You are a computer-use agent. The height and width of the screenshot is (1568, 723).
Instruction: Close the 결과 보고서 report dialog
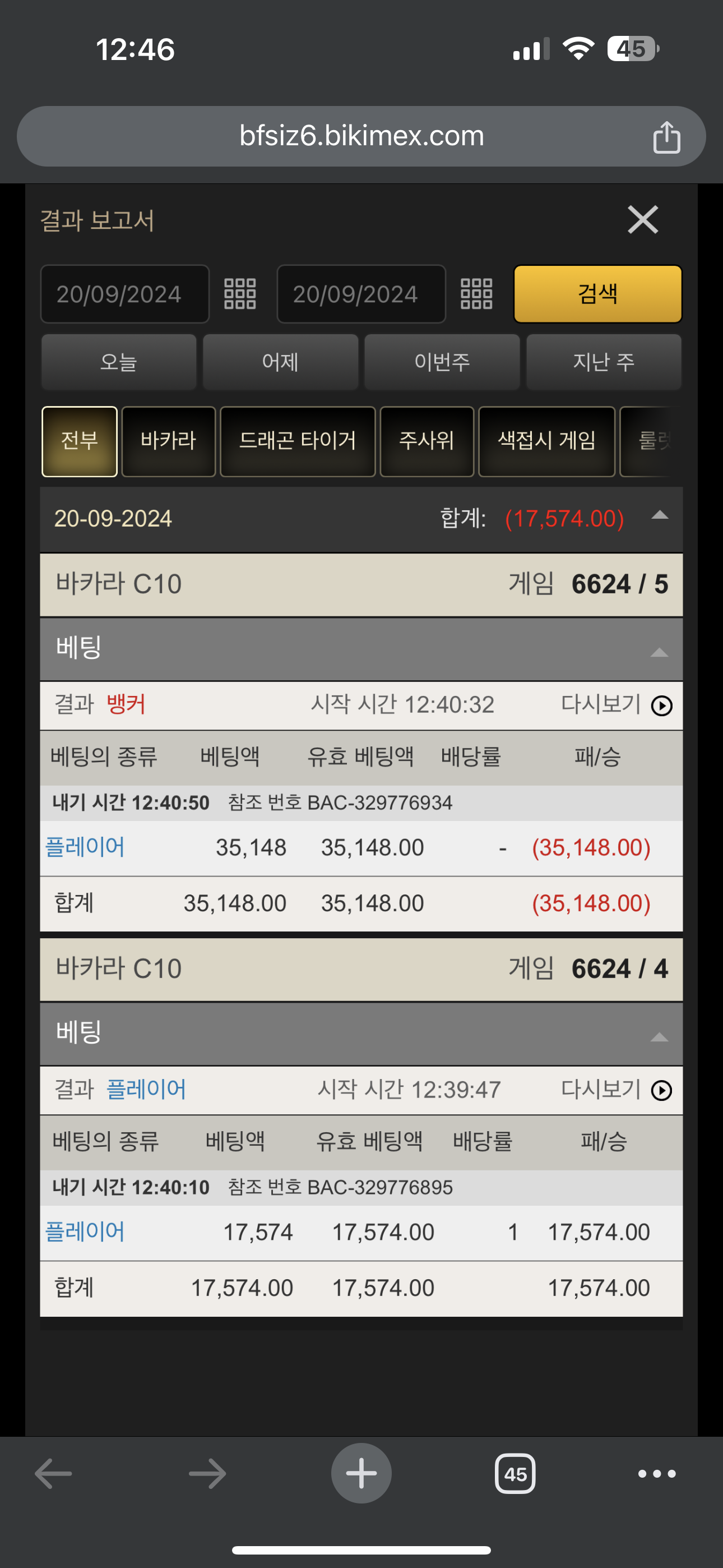point(643,220)
